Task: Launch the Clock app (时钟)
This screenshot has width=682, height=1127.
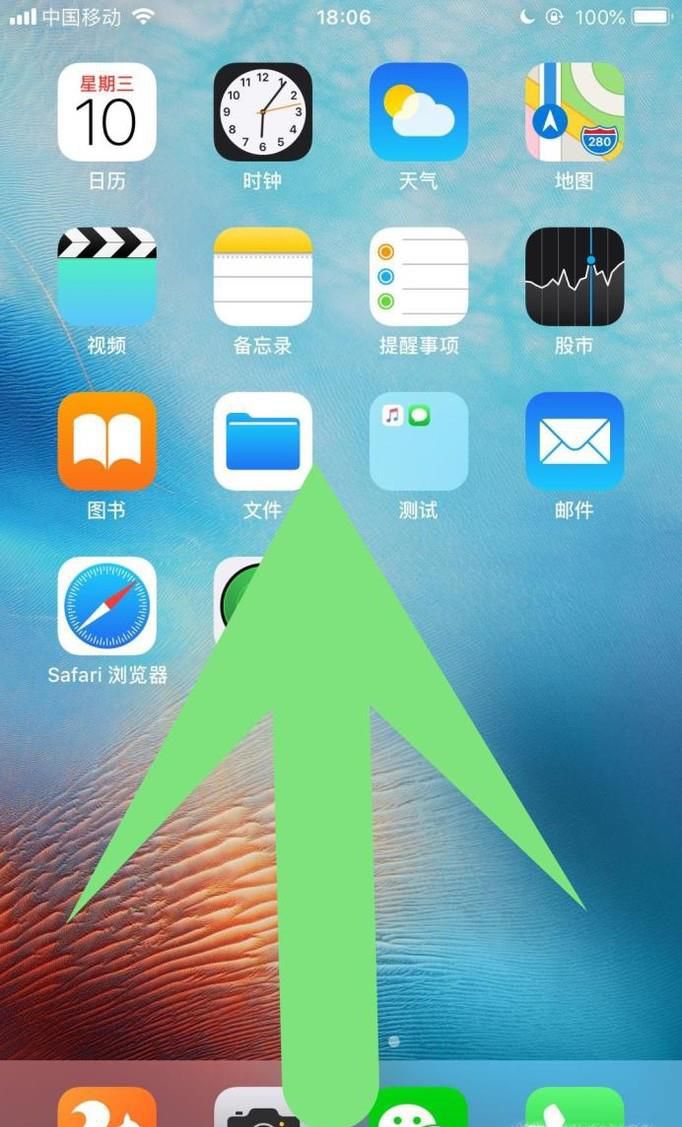Action: pos(263,112)
